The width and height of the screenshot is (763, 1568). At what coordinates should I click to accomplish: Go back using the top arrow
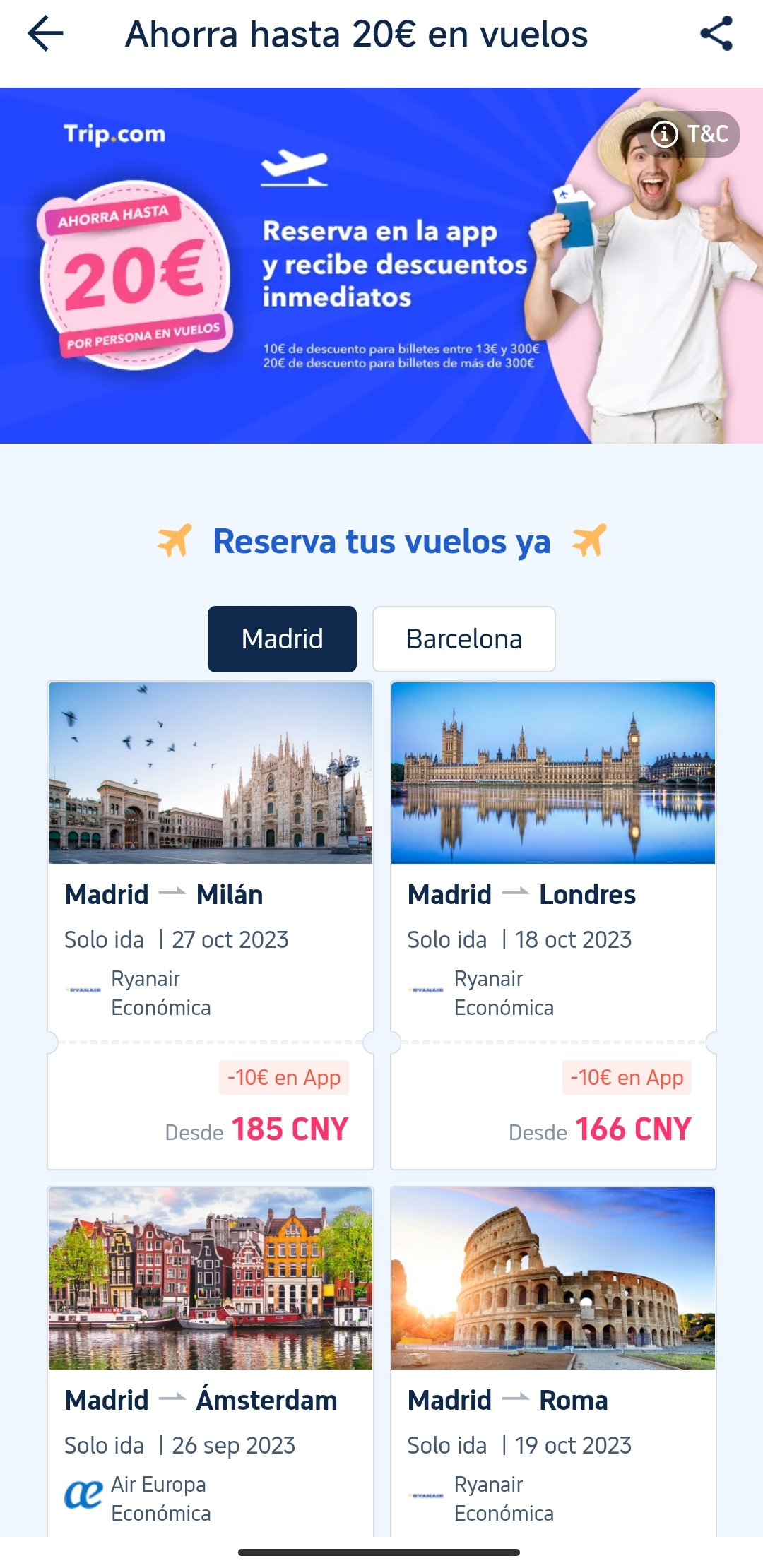click(x=46, y=34)
